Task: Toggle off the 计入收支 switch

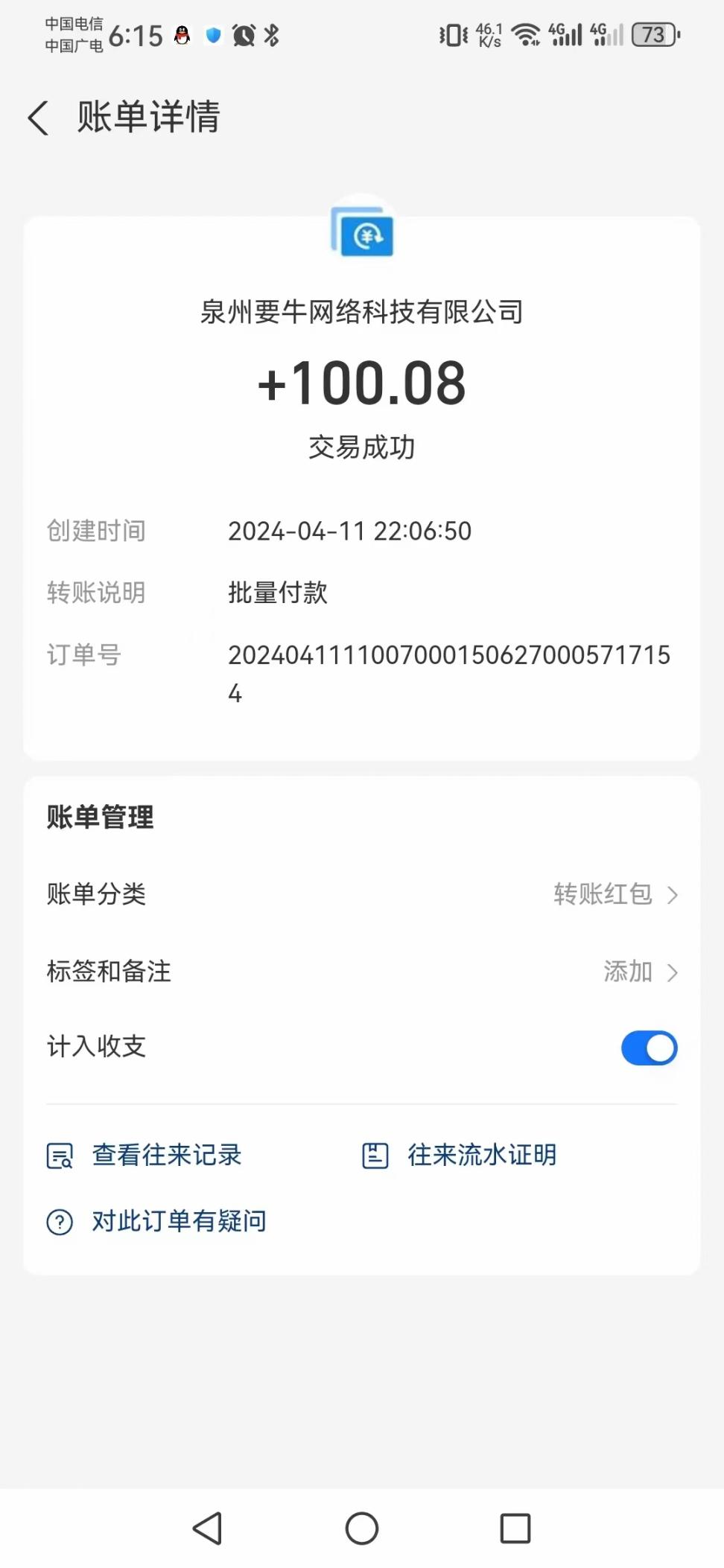Action: pyautogui.click(x=649, y=1048)
